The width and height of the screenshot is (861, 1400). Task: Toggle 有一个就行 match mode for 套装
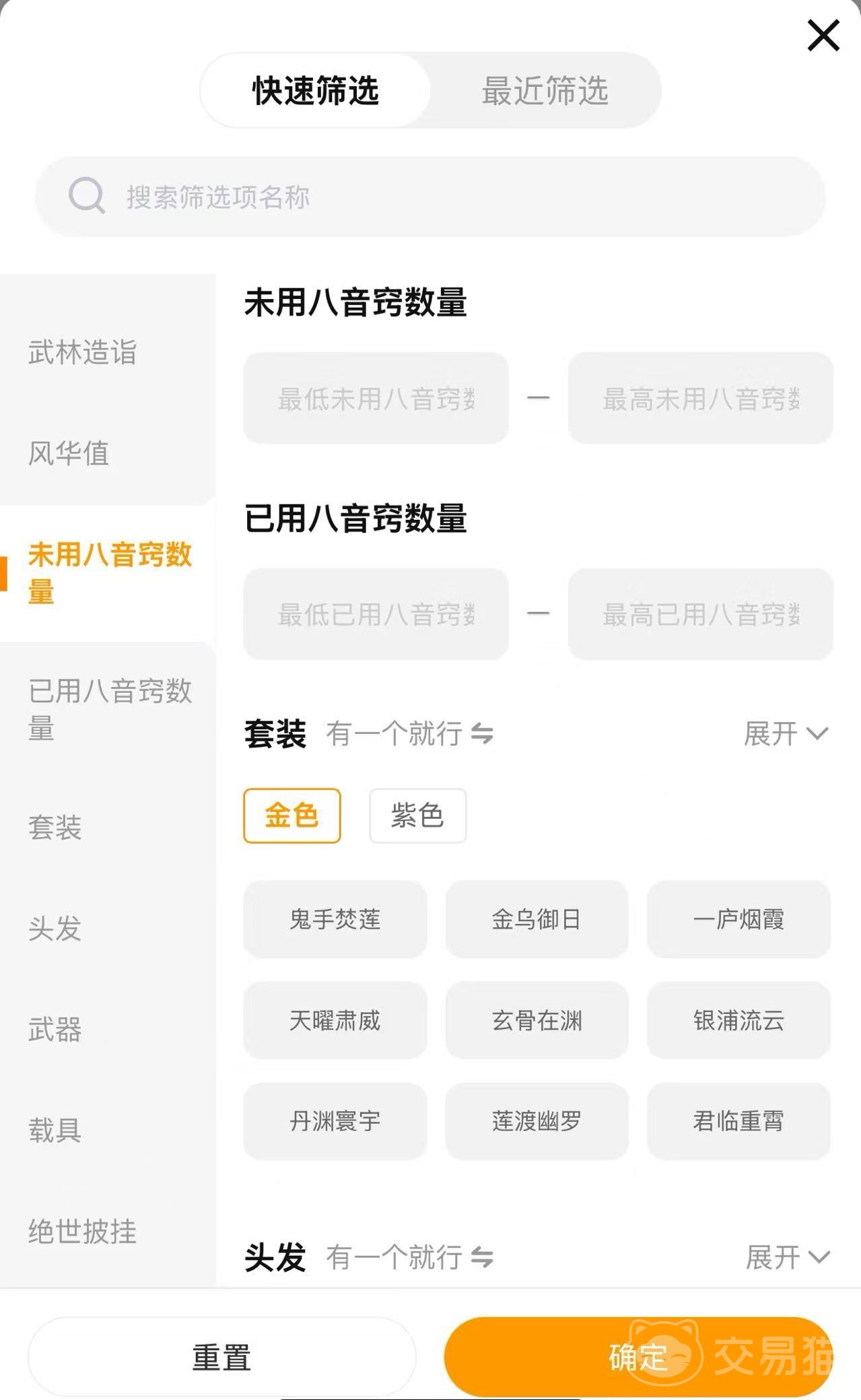[x=410, y=733]
